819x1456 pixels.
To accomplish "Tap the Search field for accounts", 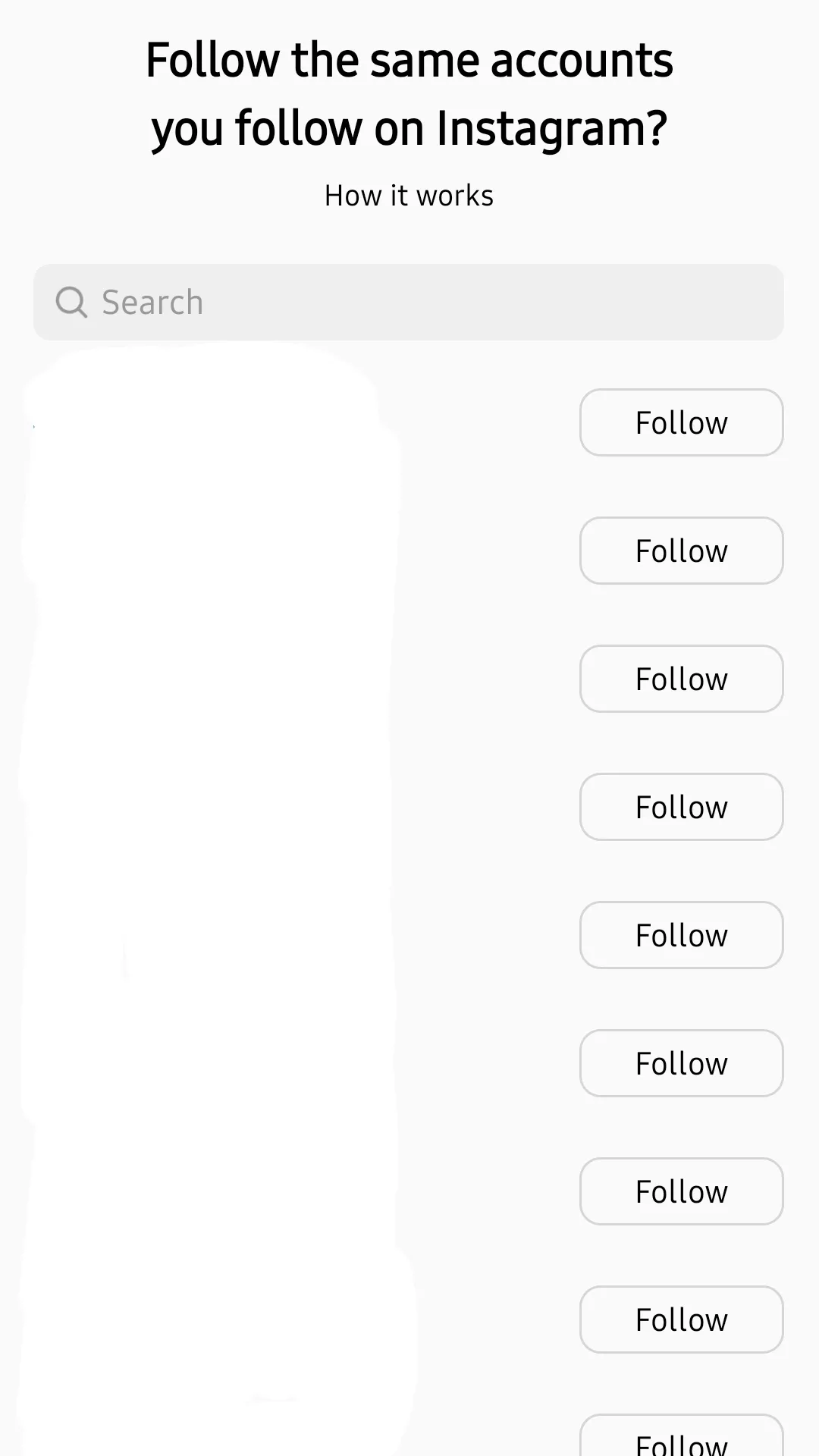I will click(x=409, y=302).
